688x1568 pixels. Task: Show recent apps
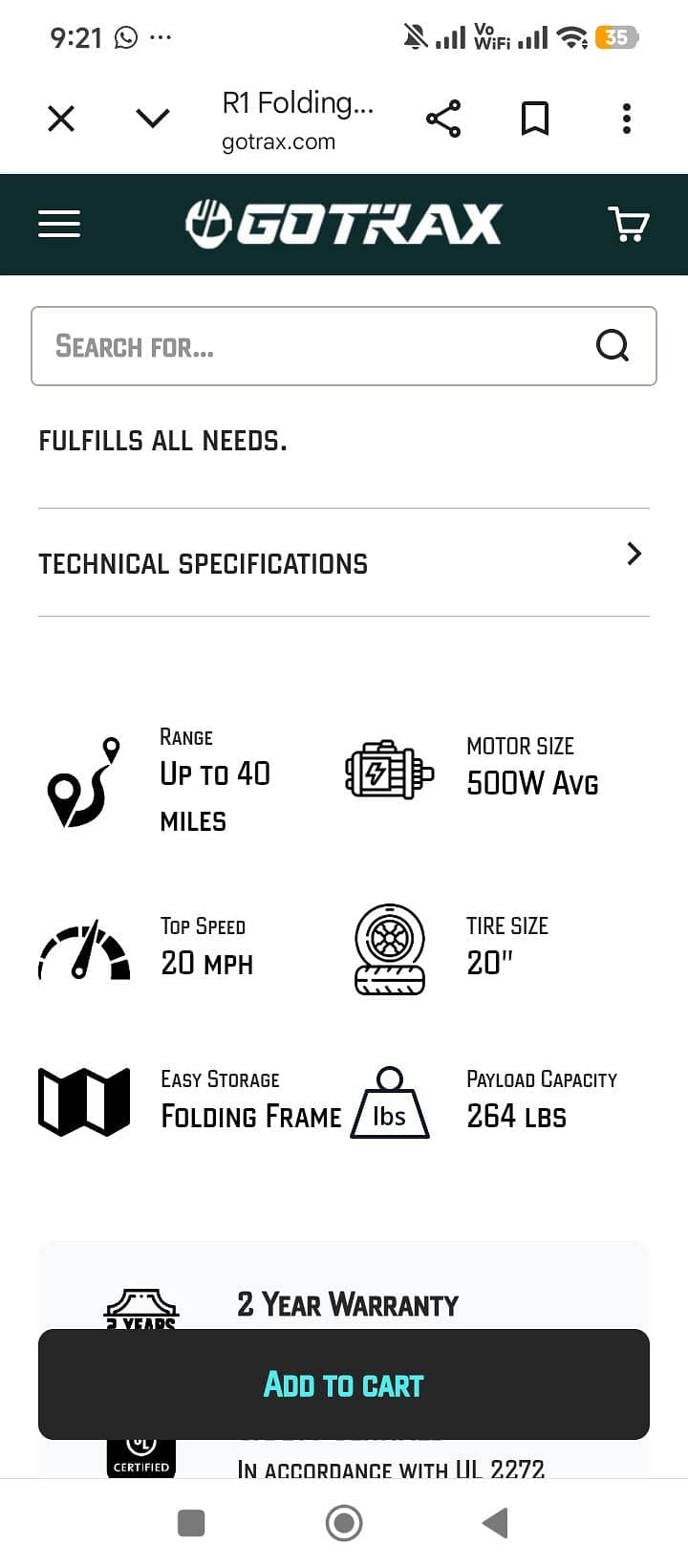point(191,1522)
